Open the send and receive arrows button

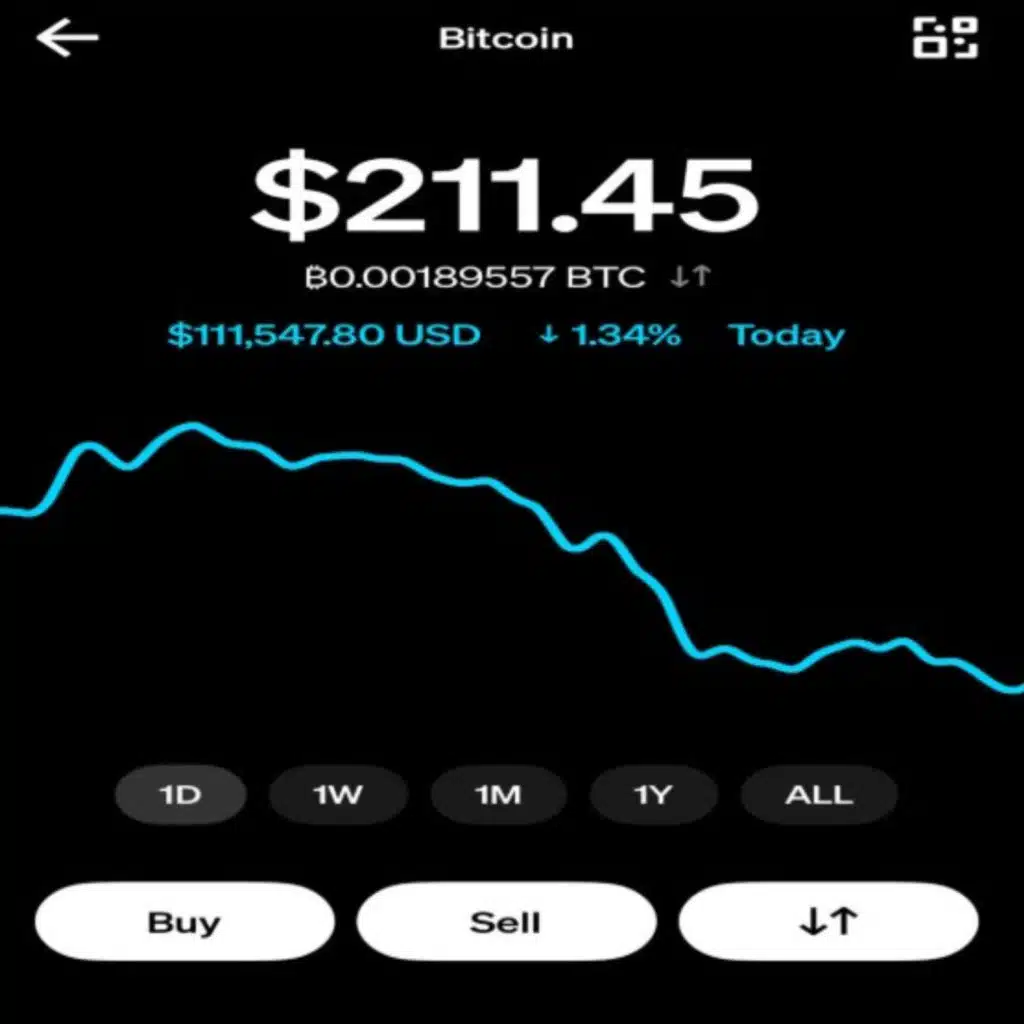point(828,921)
